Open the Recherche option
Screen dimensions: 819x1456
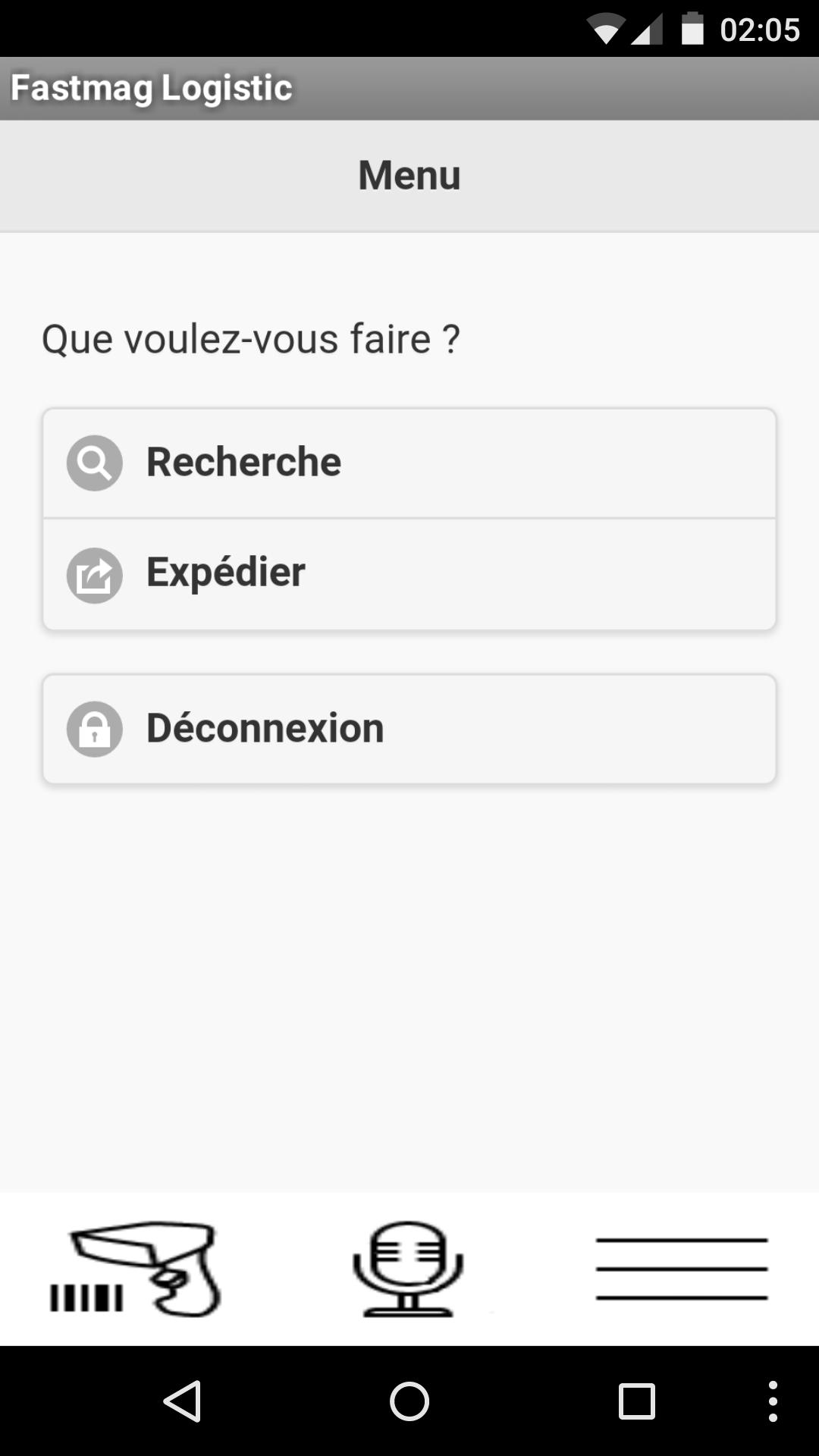pos(409,463)
